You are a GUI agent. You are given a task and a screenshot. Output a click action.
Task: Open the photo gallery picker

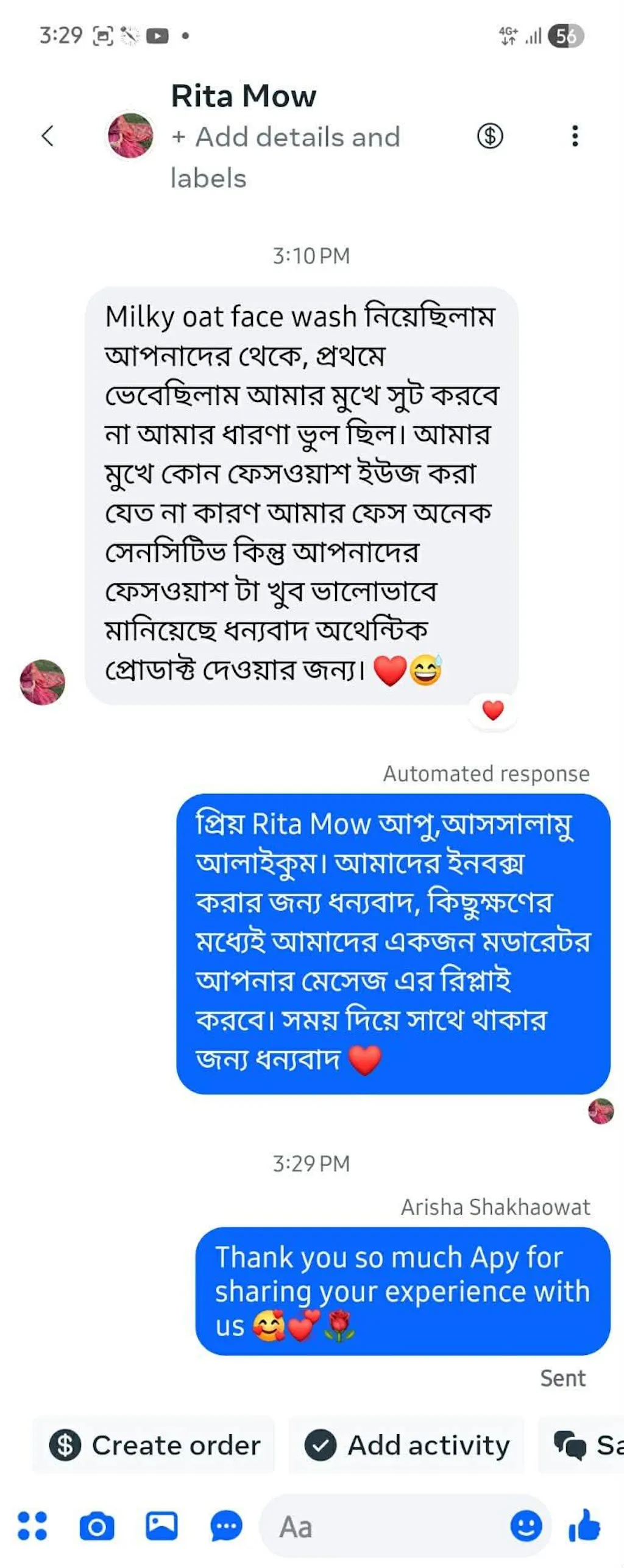click(x=161, y=1525)
